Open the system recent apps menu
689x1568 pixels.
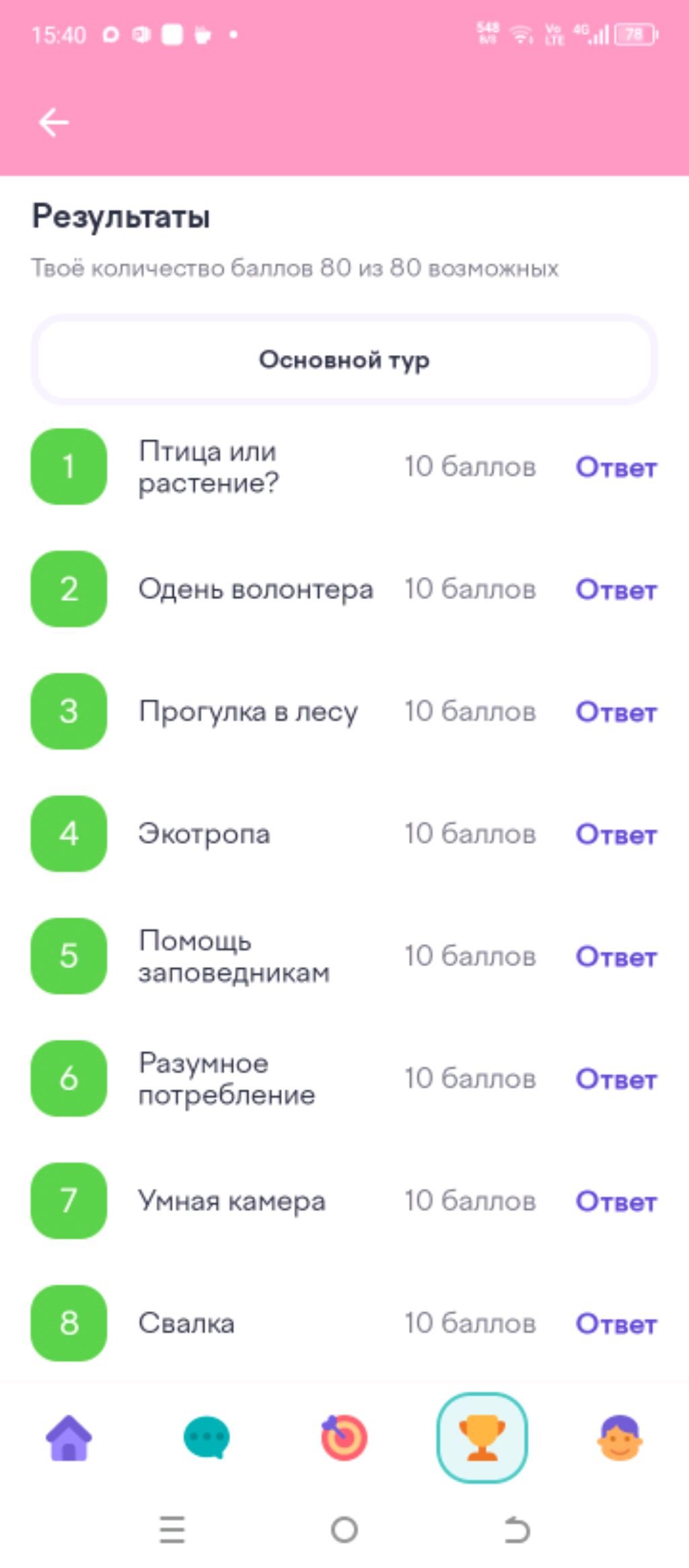(x=172, y=1530)
